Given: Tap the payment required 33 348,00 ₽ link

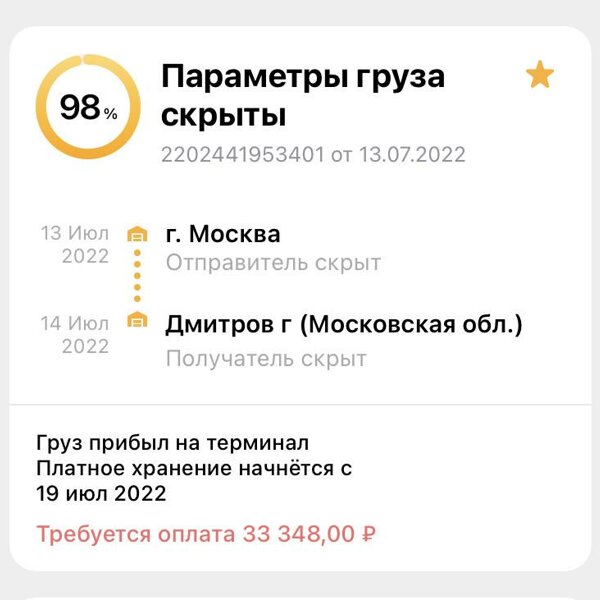Looking at the screenshot, I should click(205, 534).
